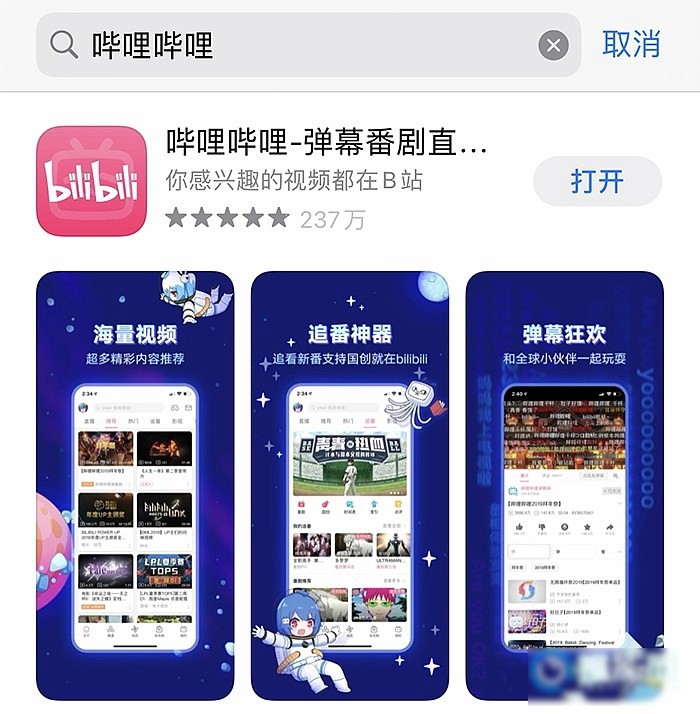View the 追番神器 preview screenshot

click(349, 485)
